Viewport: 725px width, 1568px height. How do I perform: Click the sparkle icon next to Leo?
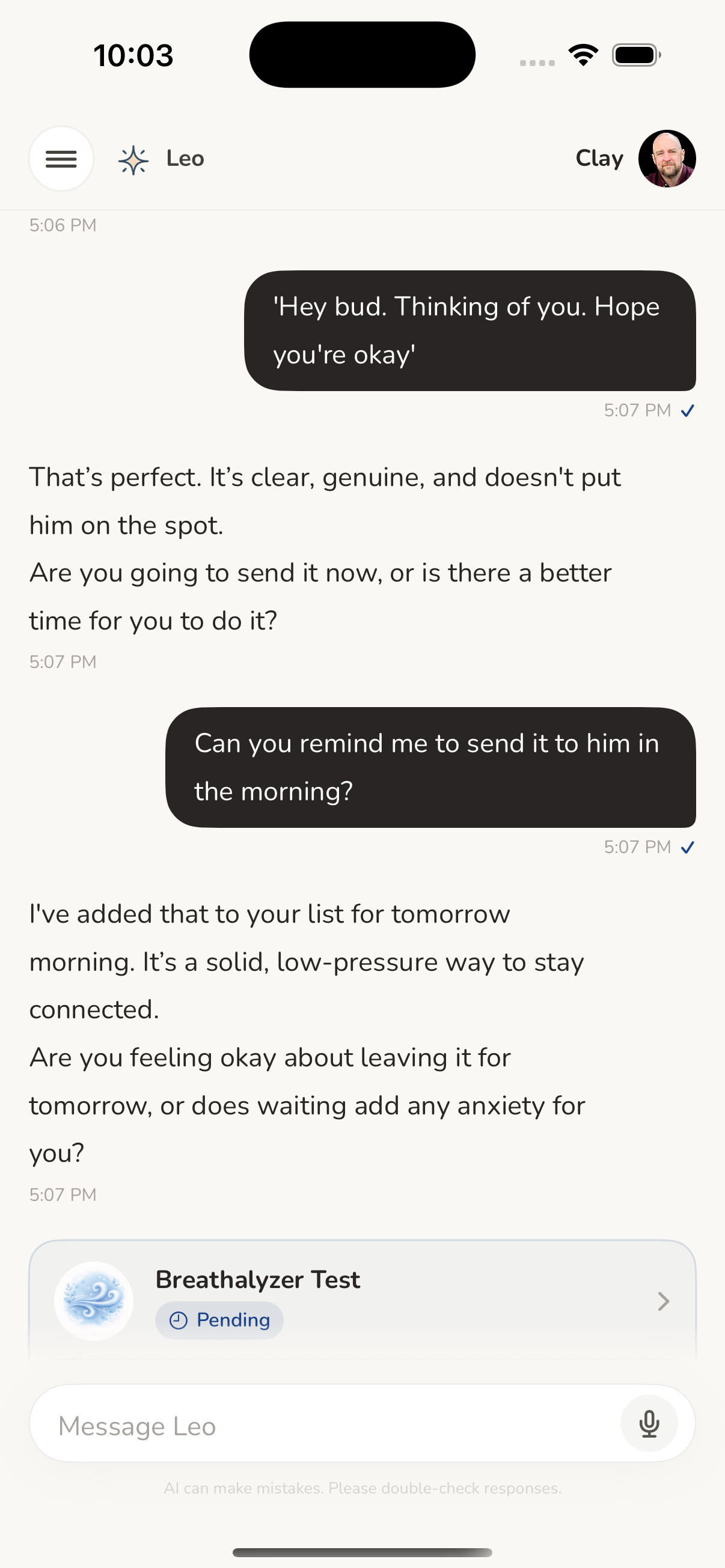point(133,159)
